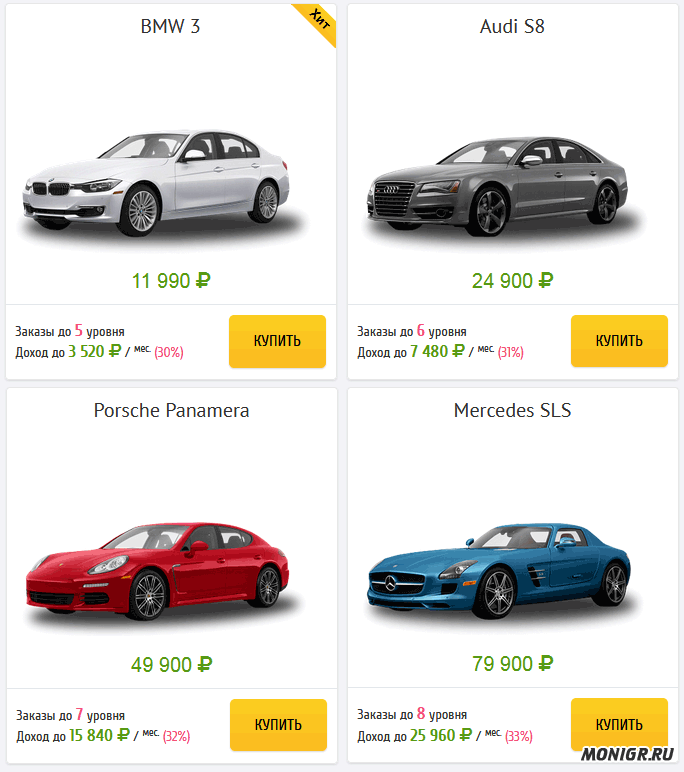Purchase the Mercedes SLS
The height and width of the screenshot is (772, 684).
pyautogui.click(x=619, y=725)
